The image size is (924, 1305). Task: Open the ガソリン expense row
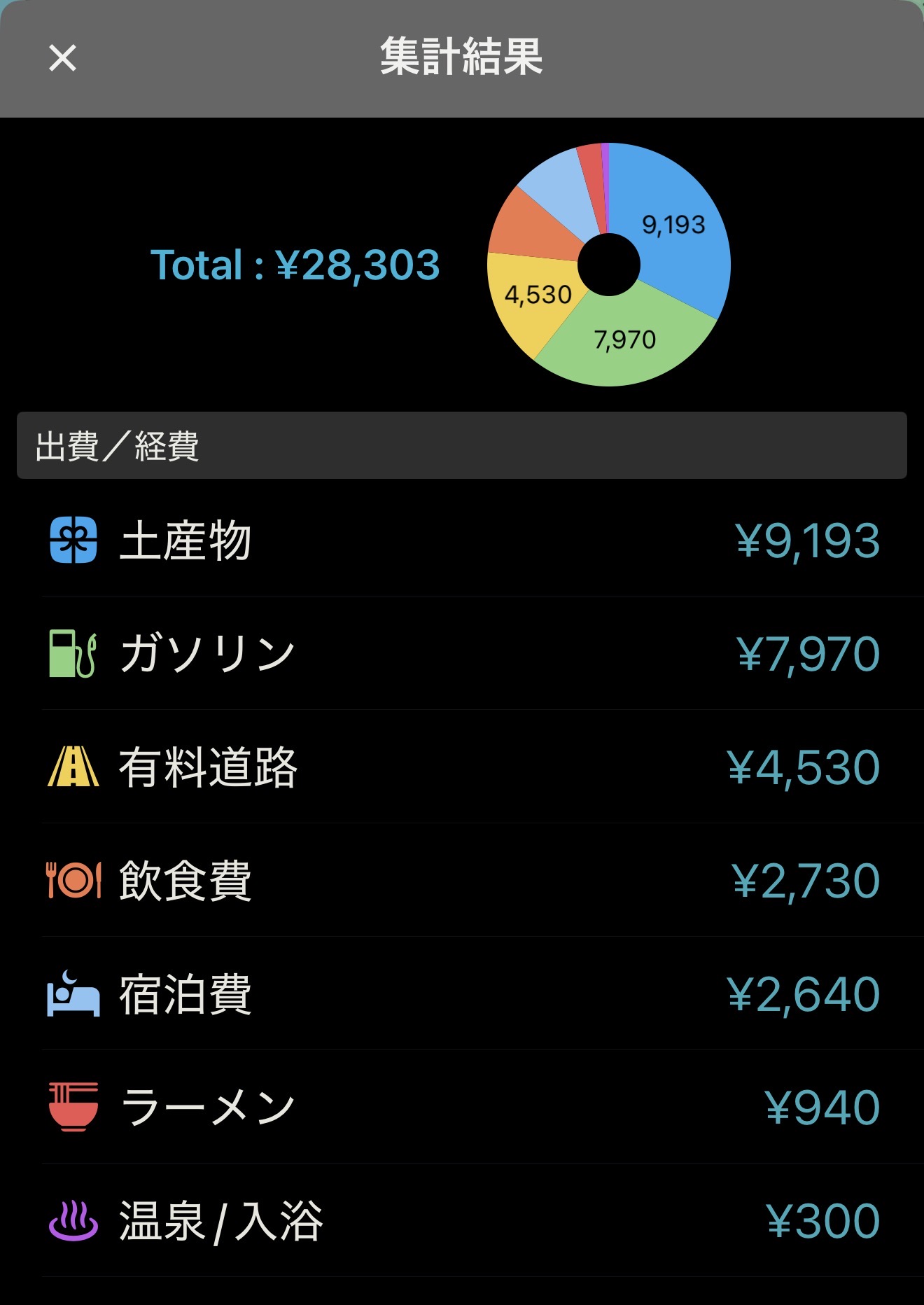[x=462, y=654]
